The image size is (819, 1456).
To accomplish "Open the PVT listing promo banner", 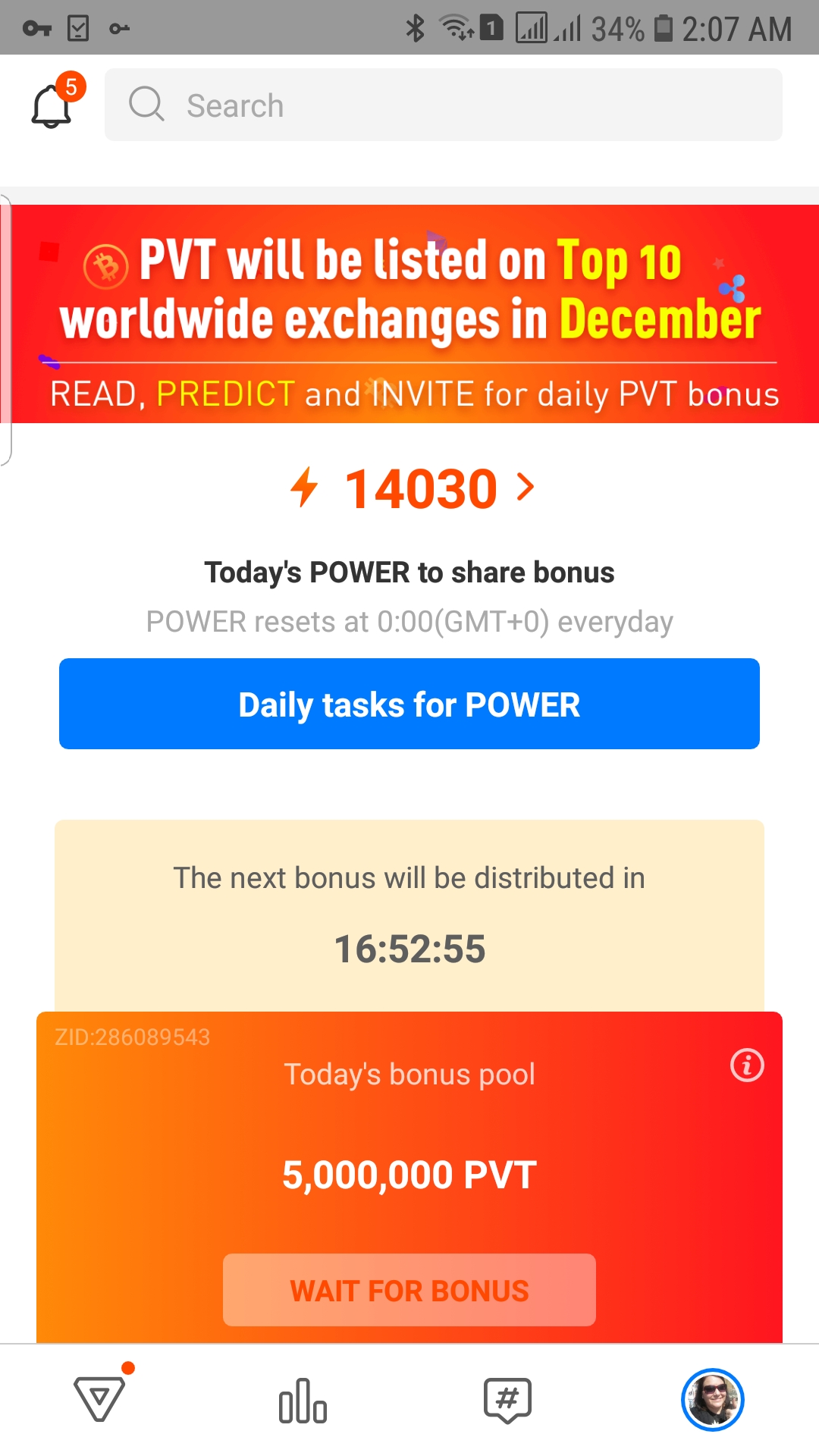I will [409, 314].
